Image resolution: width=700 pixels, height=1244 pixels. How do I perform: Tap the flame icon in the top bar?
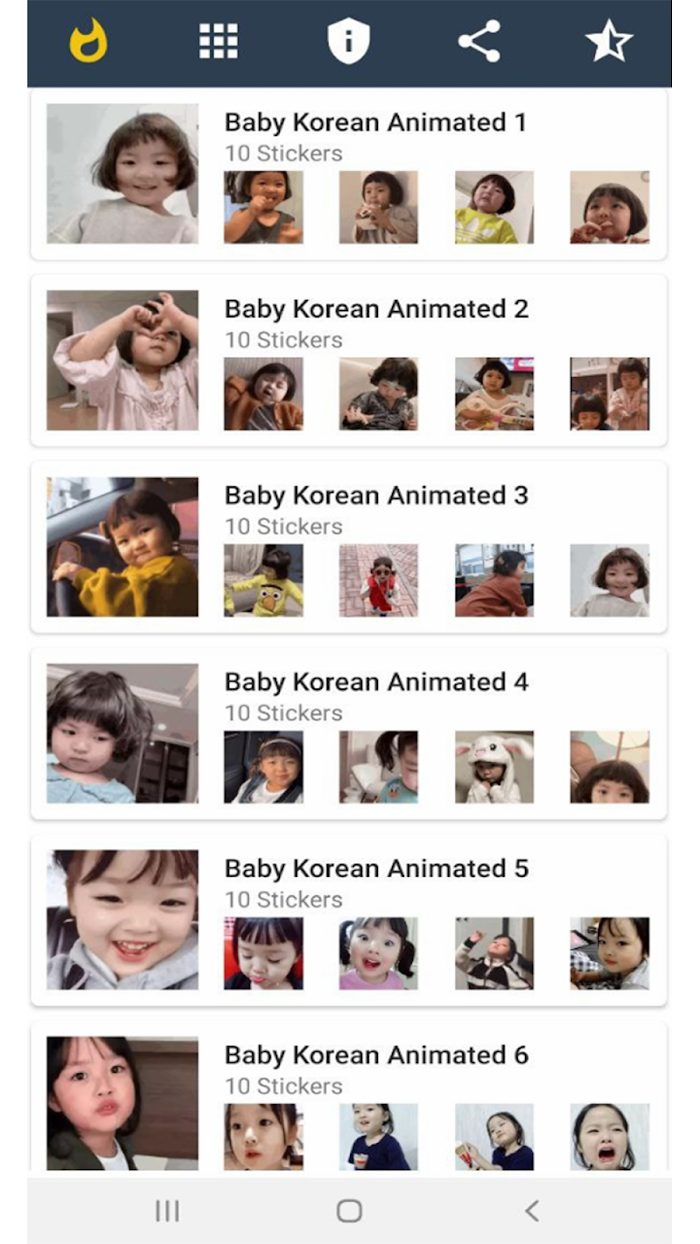tap(88, 42)
